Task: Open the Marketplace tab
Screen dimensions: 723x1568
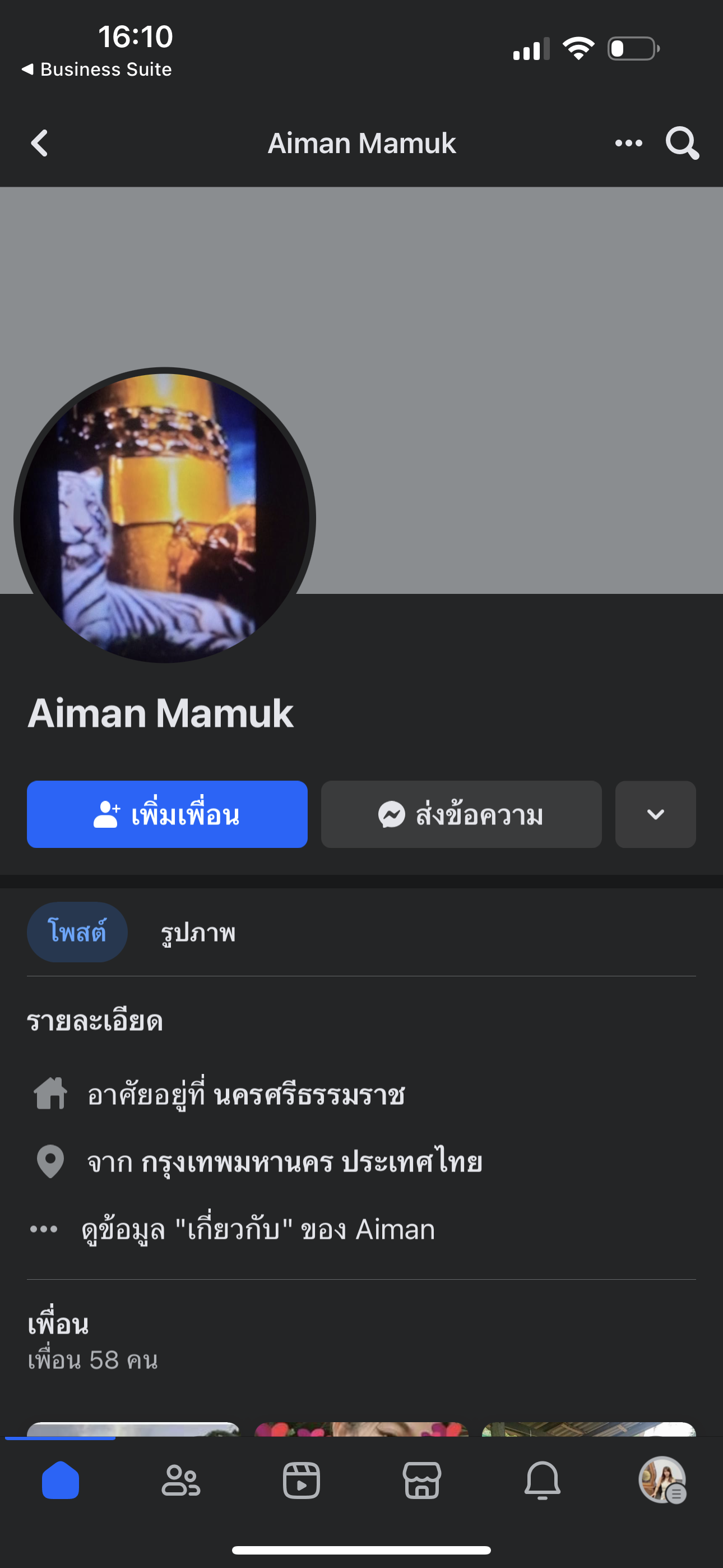Action: coord(421,1480)
